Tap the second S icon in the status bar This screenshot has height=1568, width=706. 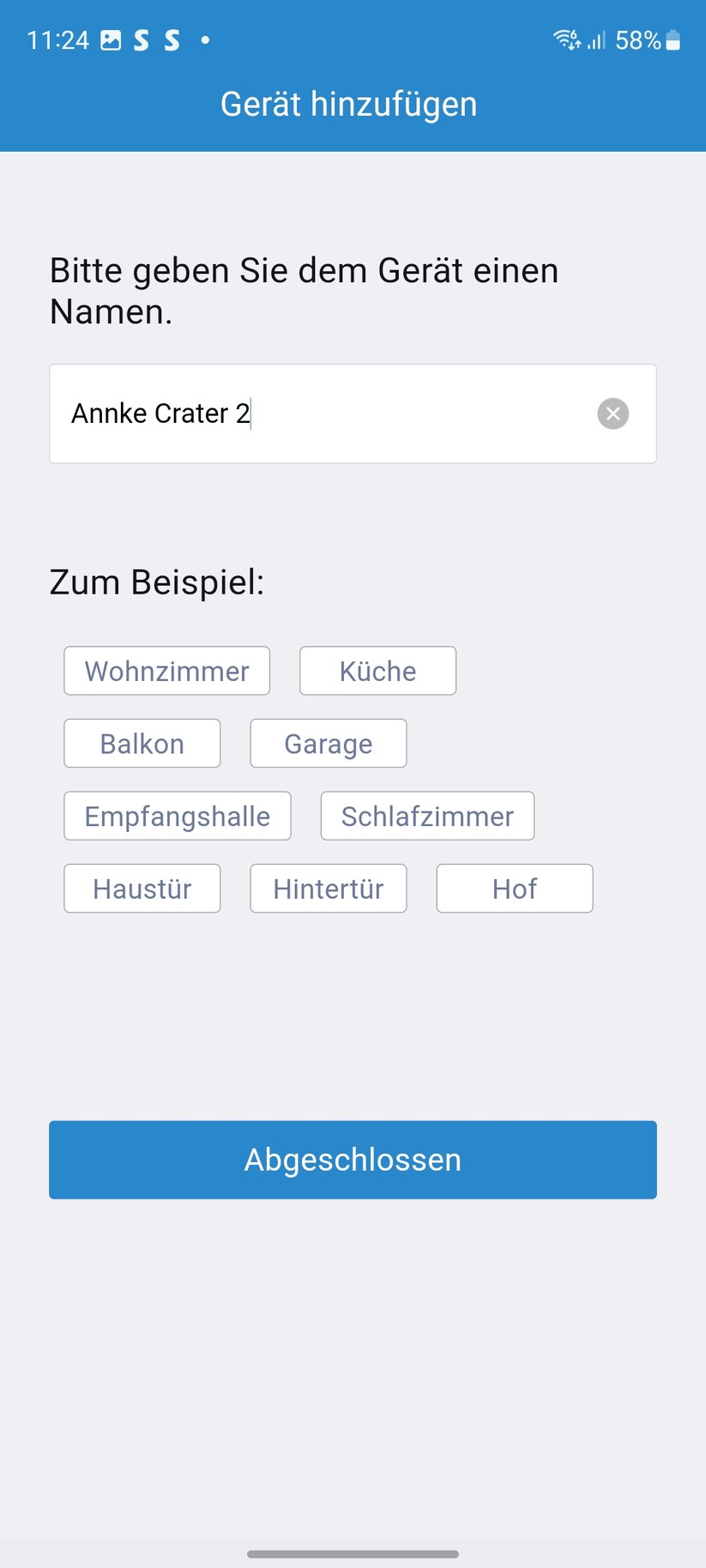point(172,39)
